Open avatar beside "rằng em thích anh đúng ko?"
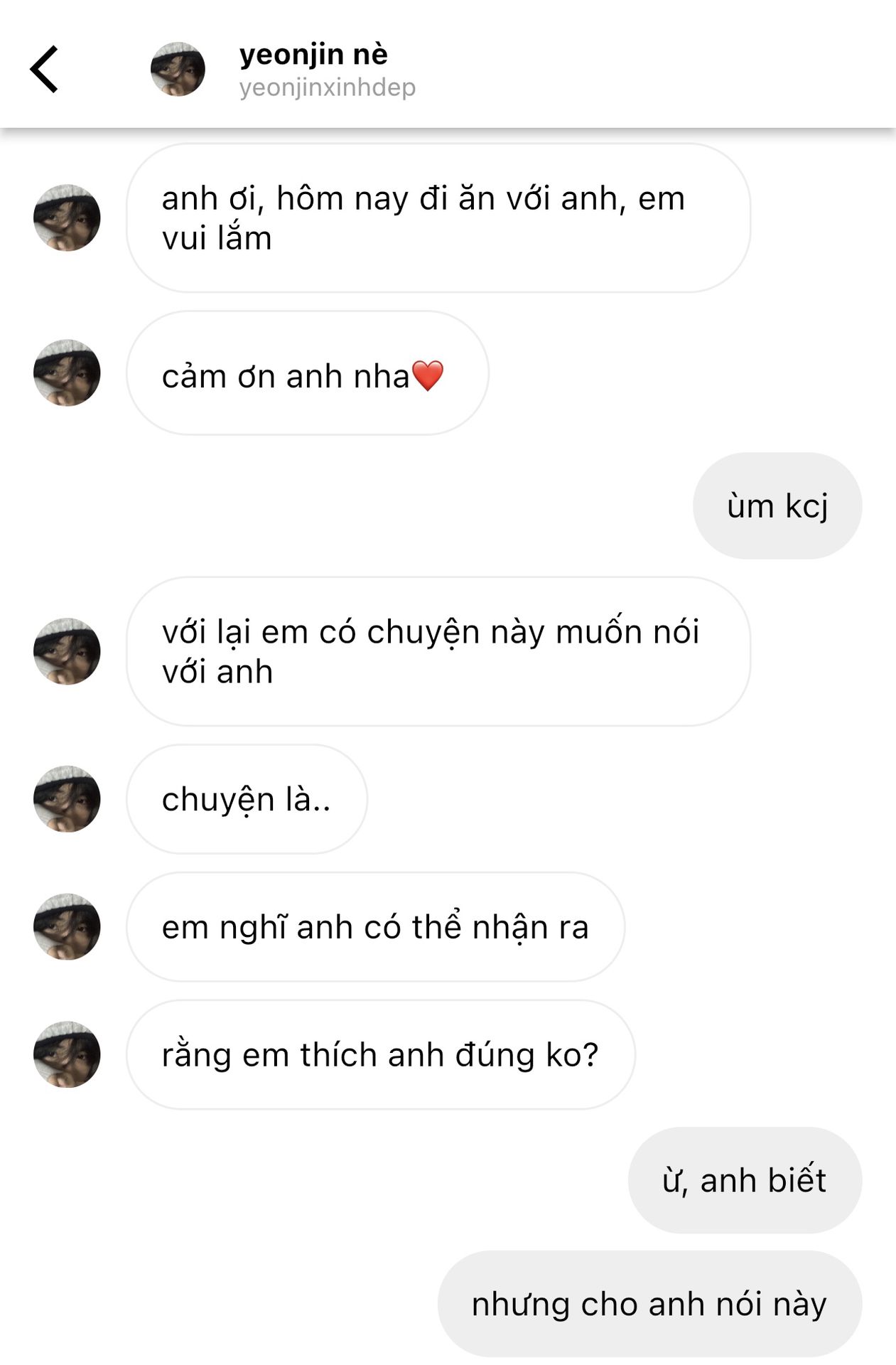 67,1054
